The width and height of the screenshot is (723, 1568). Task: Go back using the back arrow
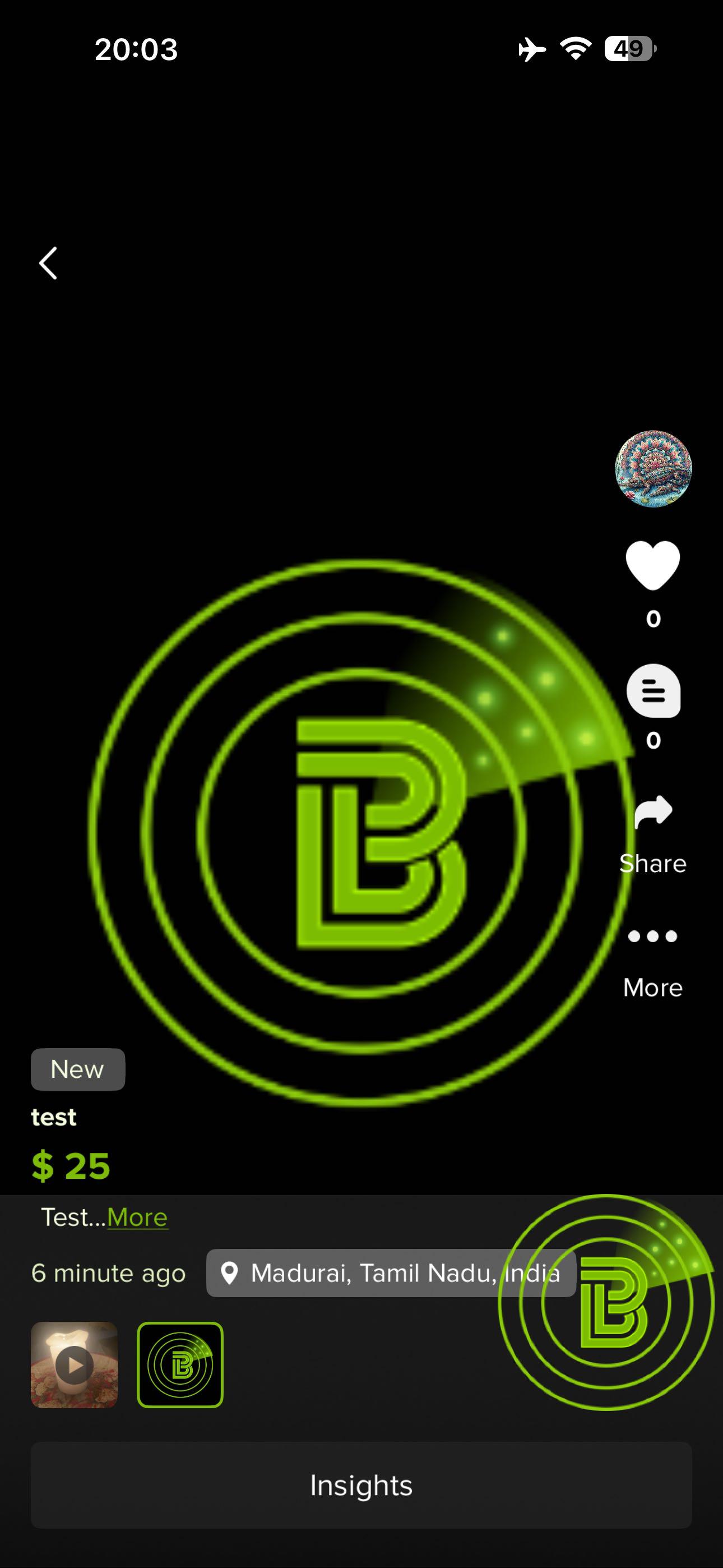48,263
